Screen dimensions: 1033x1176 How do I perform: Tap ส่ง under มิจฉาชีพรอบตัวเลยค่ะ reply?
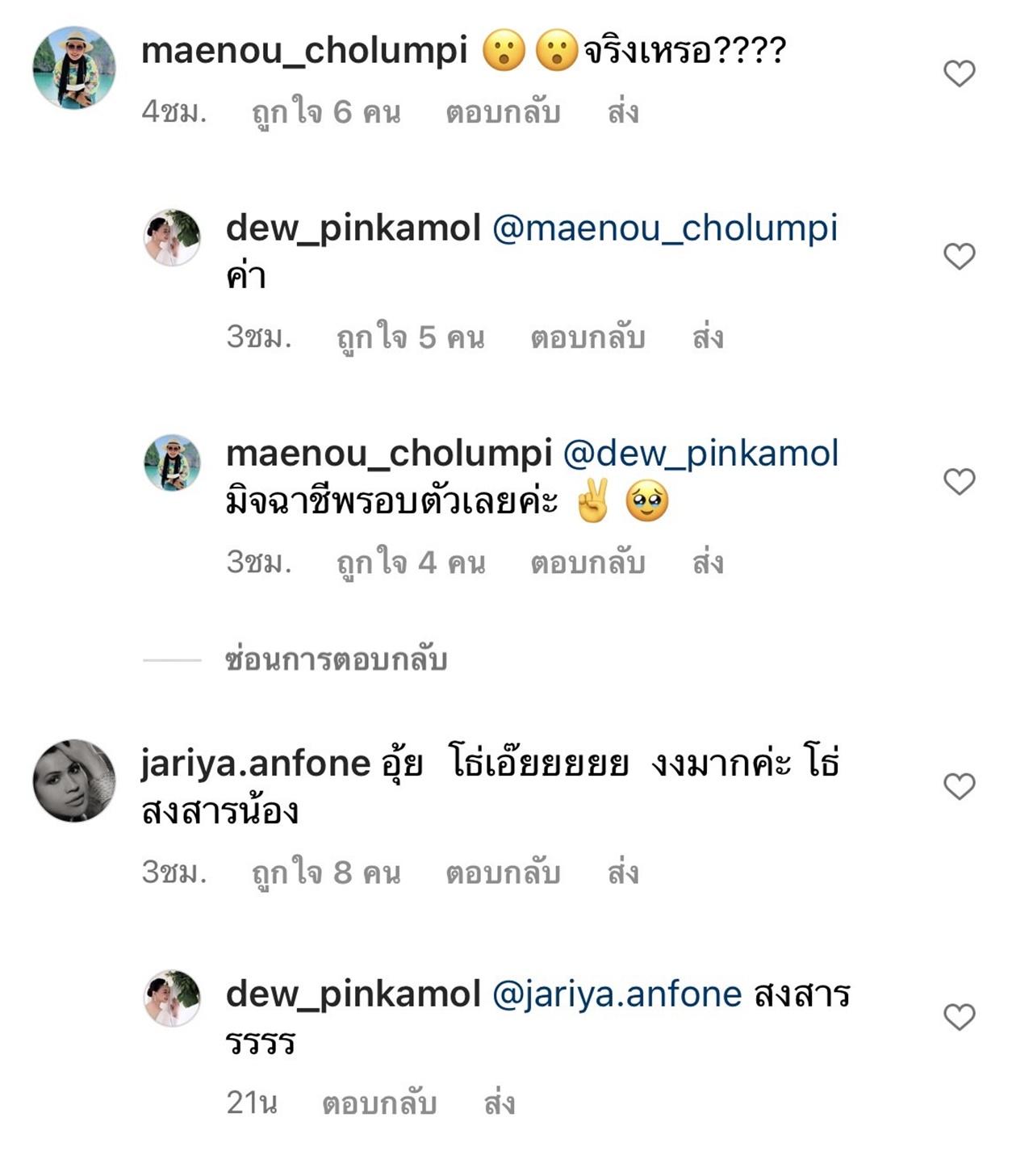click(x=707, y=563)
